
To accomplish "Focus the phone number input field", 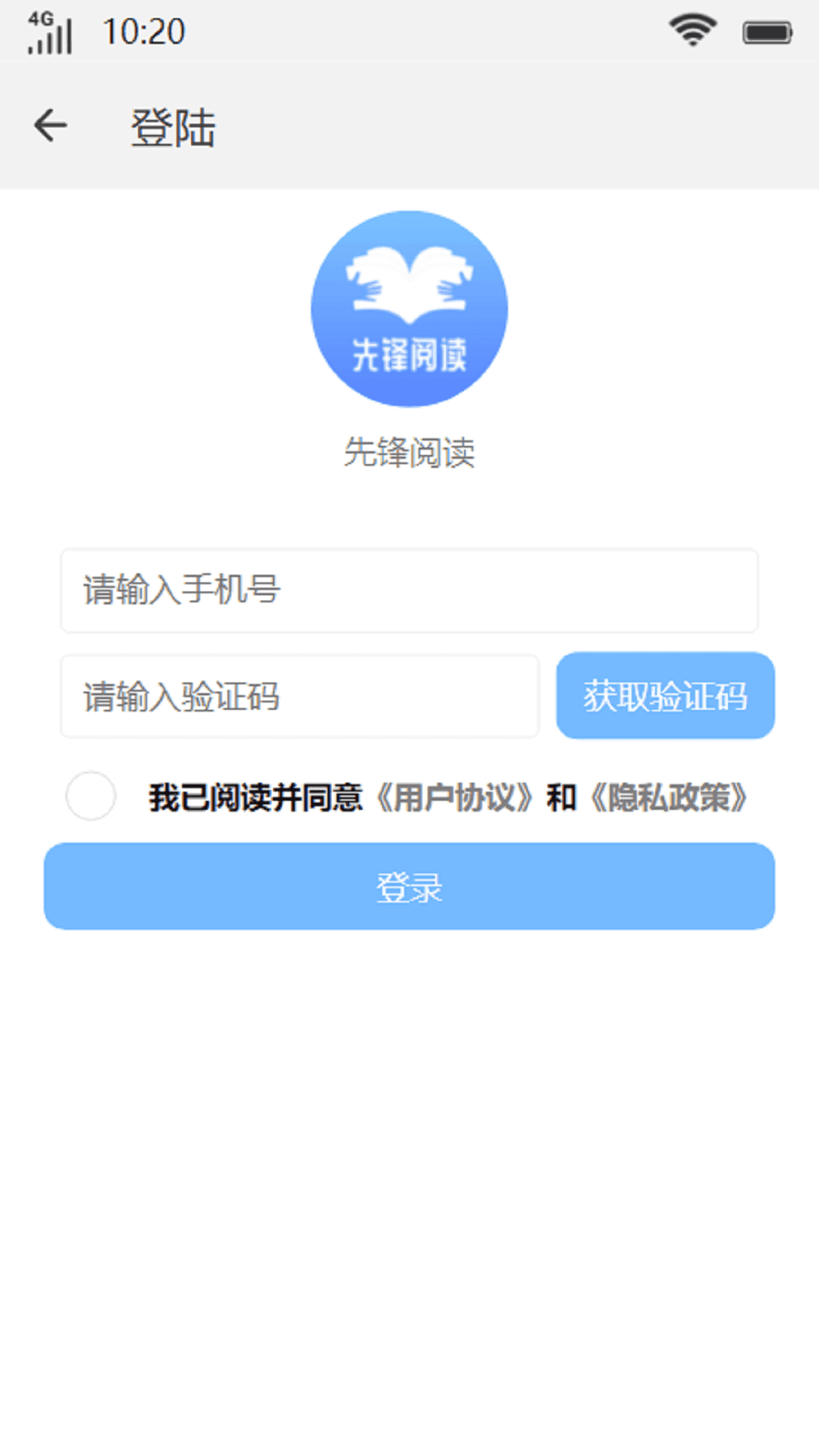I will pyautogui.click(x=409, y=590).
